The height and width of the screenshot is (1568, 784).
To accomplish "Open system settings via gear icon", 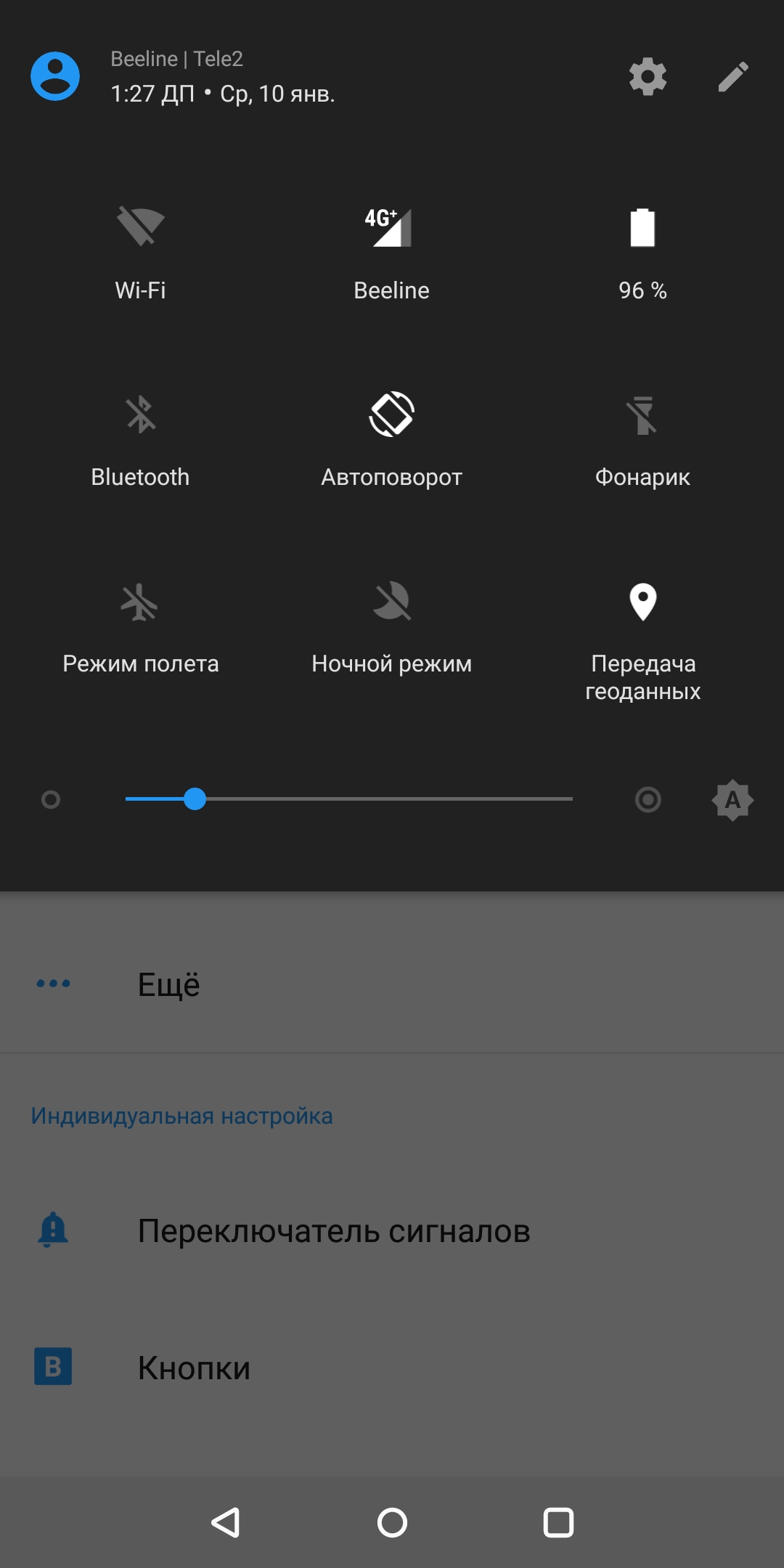I will (x=648, y=76).
